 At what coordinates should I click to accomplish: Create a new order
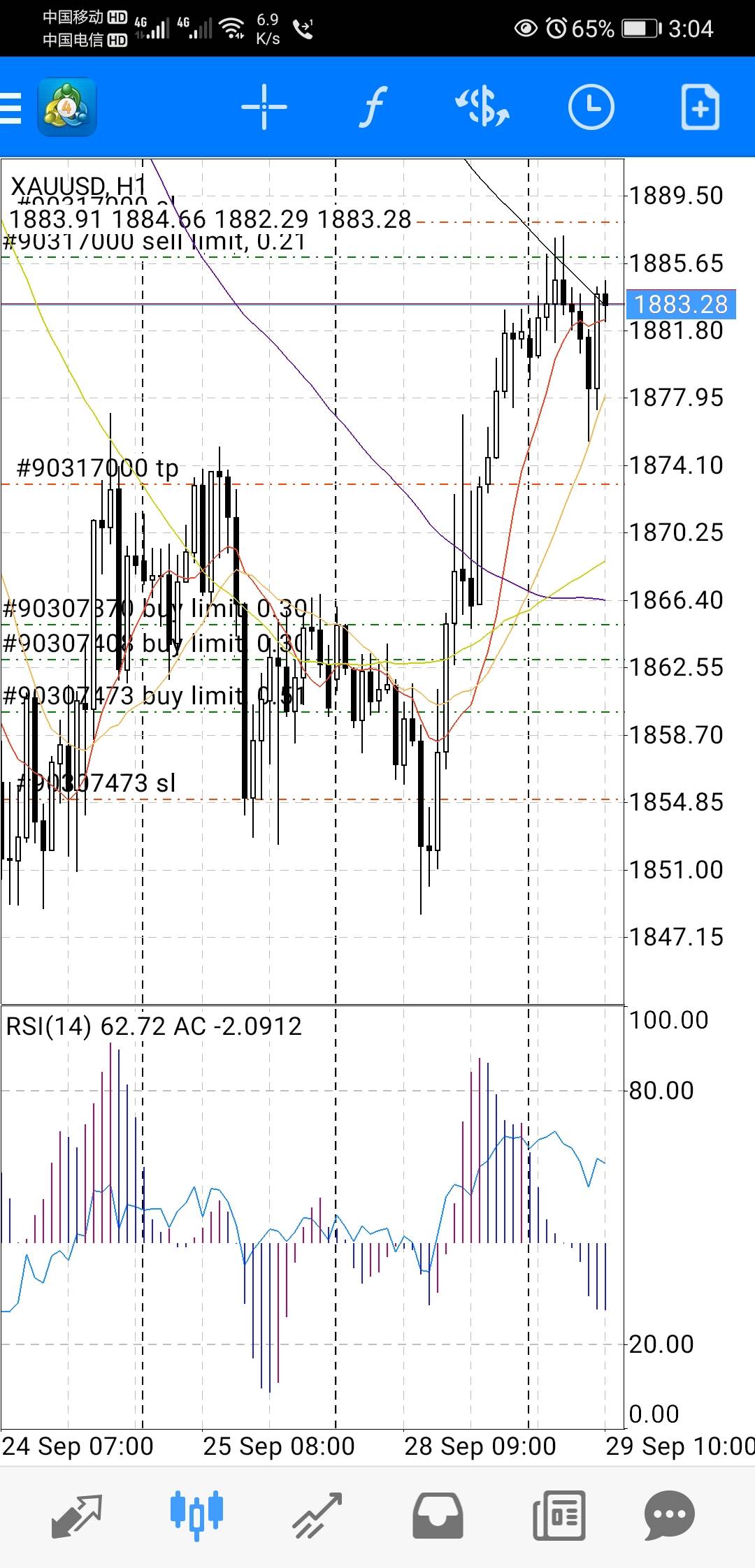[700, 107]
